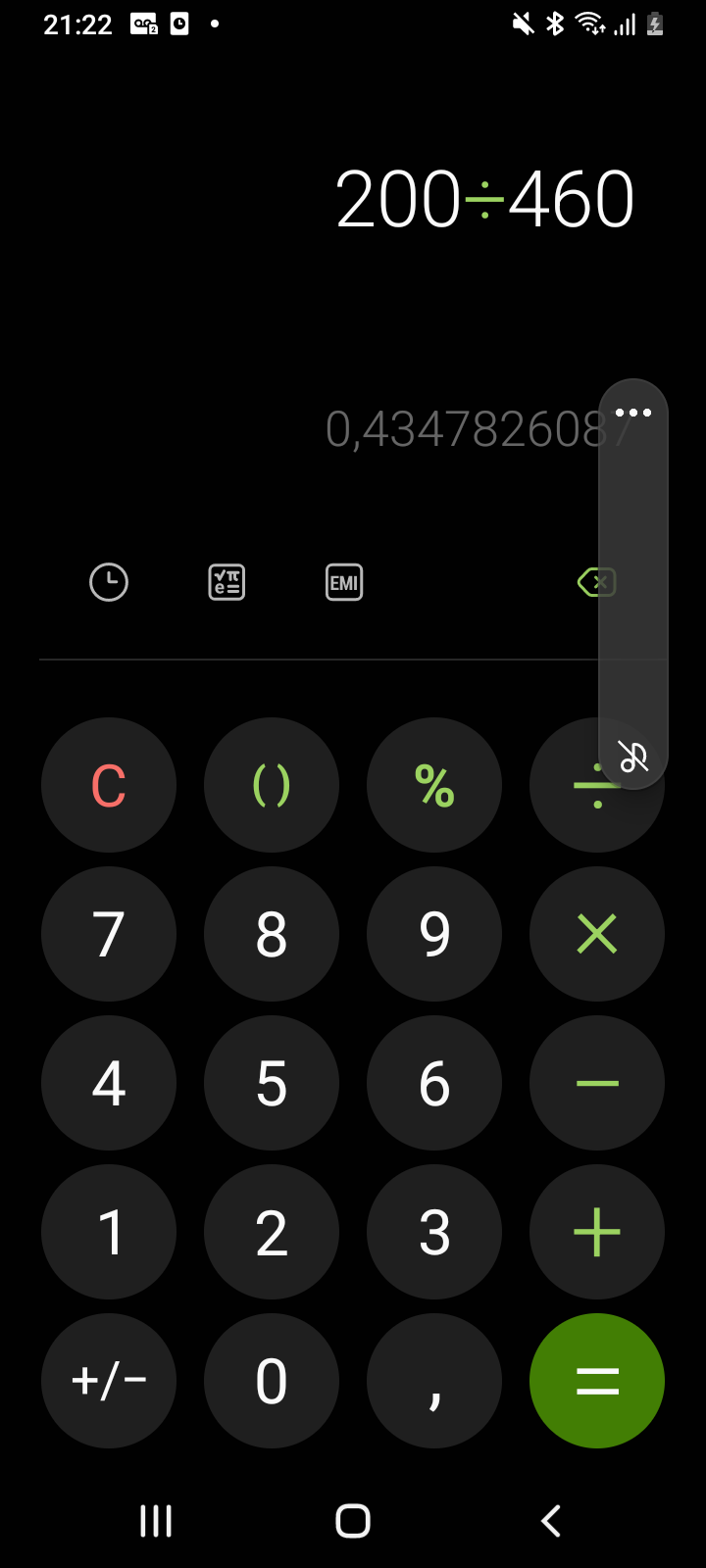Add the plus operator
Viewport: 706px width, 1568px height.
pos(597,1232)
